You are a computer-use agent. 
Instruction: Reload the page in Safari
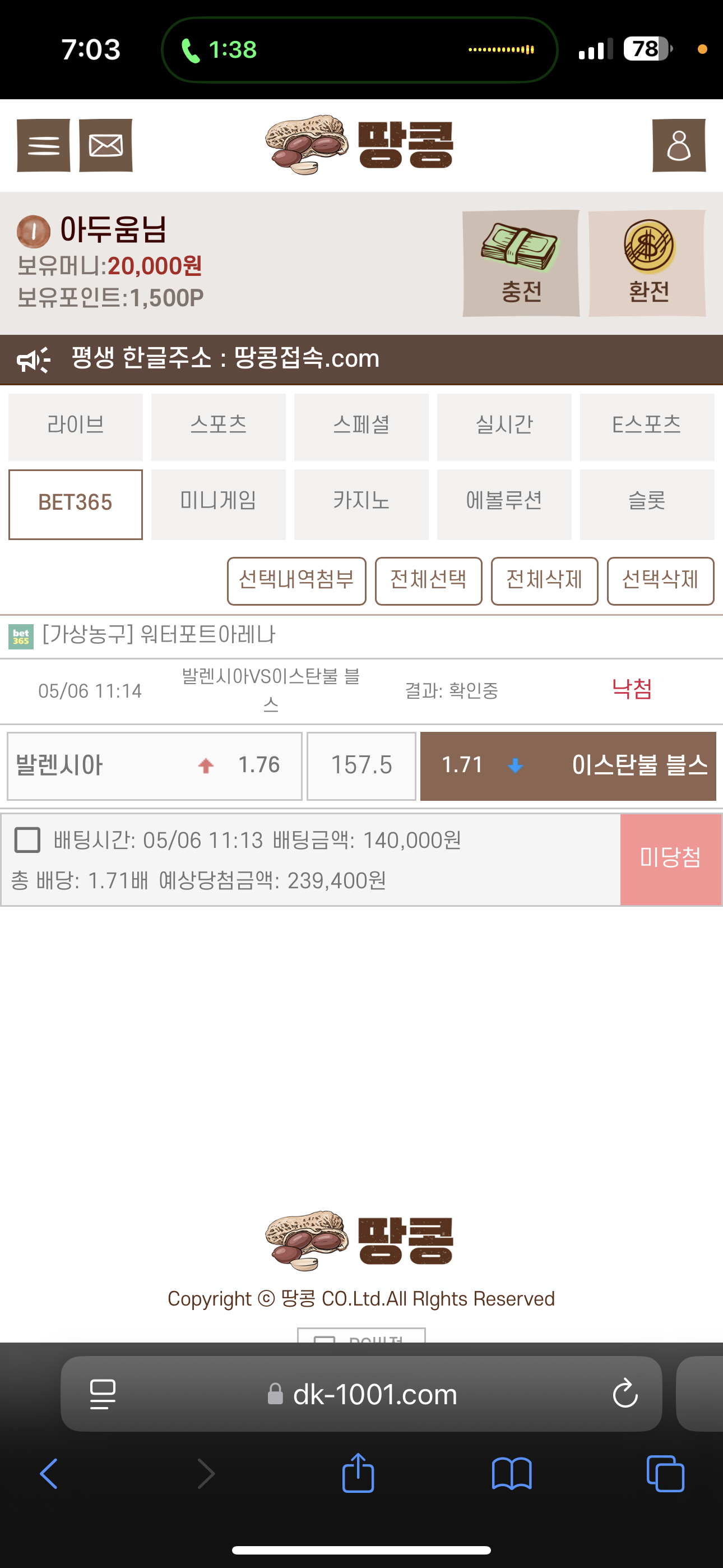point(624,1394)
